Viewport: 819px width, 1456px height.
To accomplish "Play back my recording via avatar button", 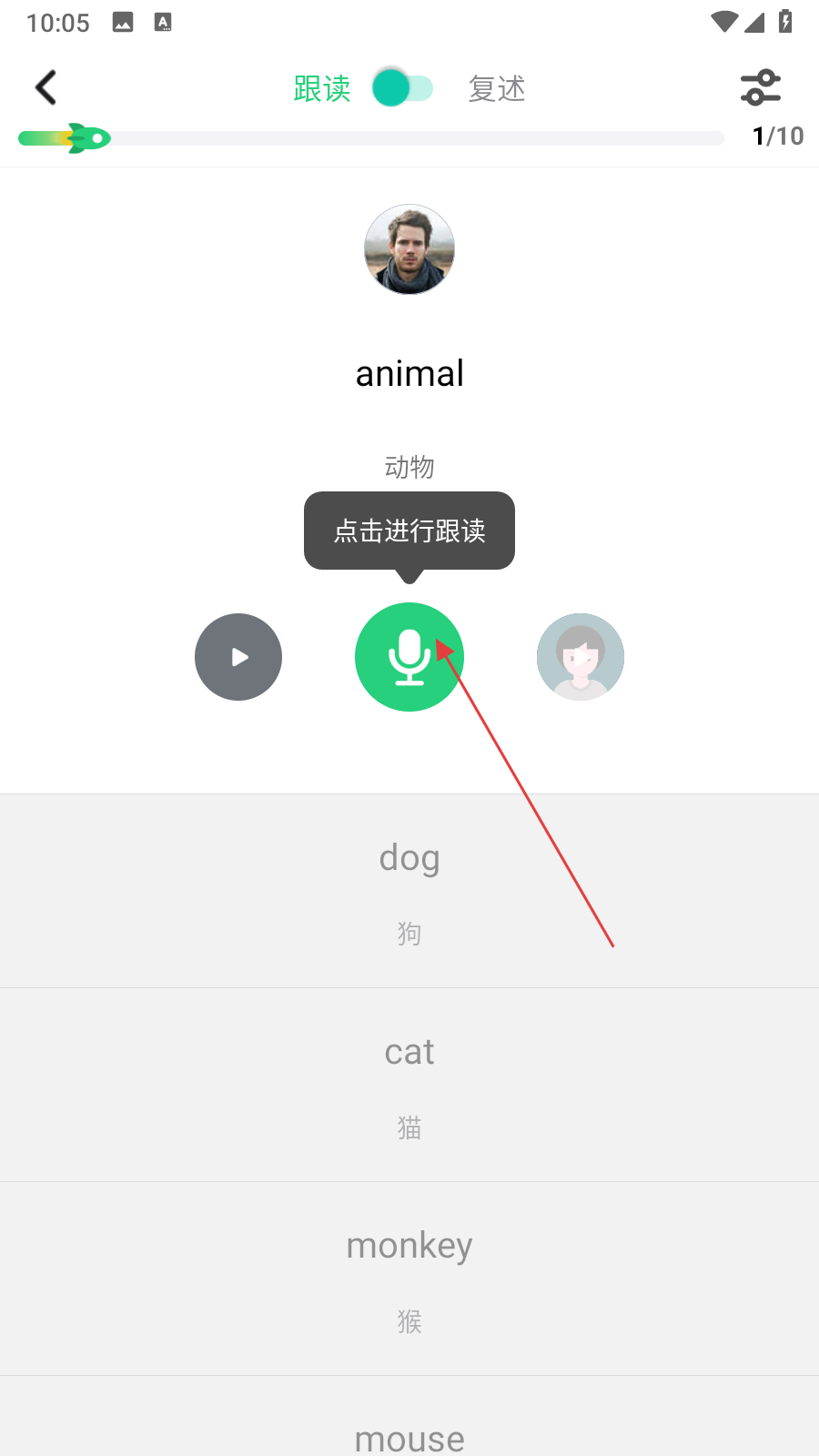I will coord(581,657).
